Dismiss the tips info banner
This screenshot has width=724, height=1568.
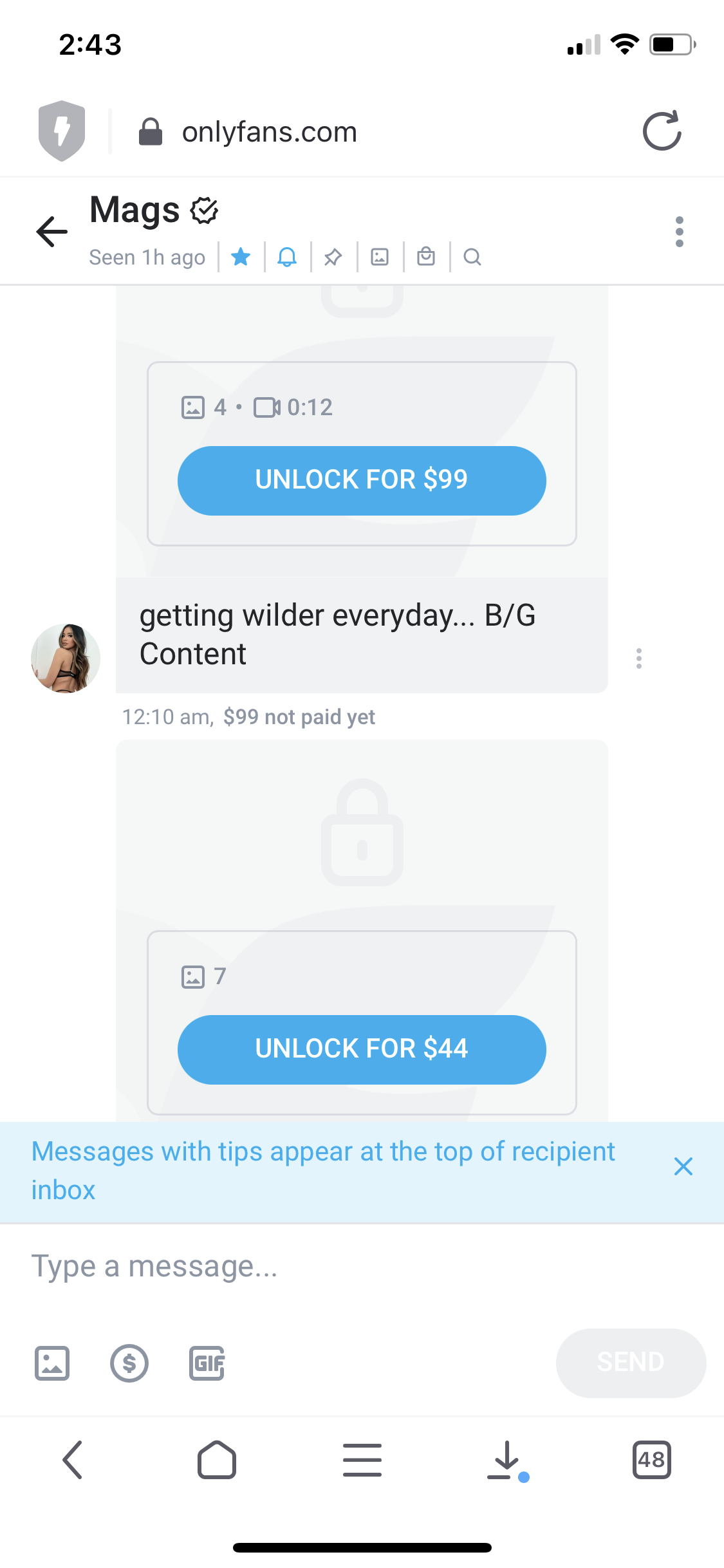pos(683,1166)
